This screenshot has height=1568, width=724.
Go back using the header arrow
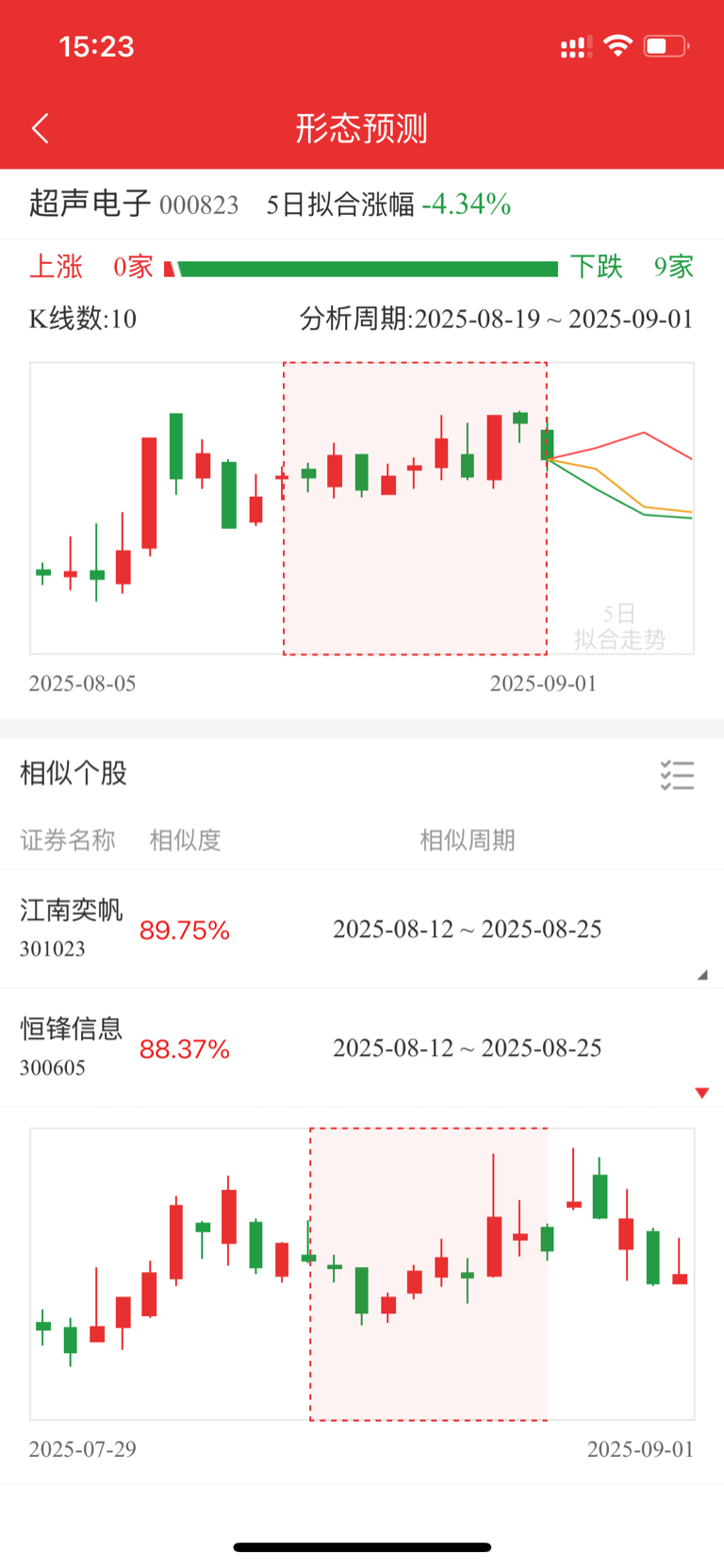click(x=41, y=128)
